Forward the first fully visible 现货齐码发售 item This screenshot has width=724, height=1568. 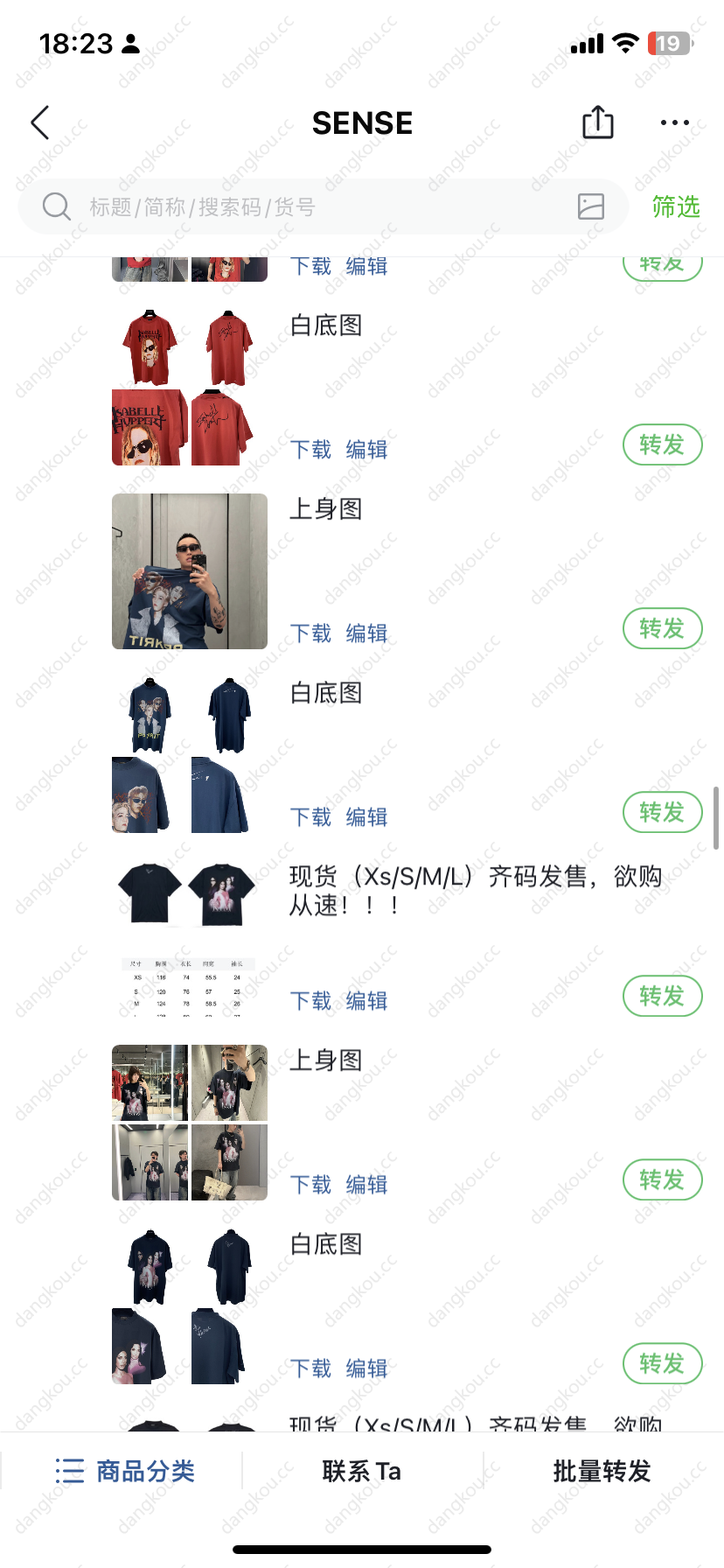(x=662, y=997)
